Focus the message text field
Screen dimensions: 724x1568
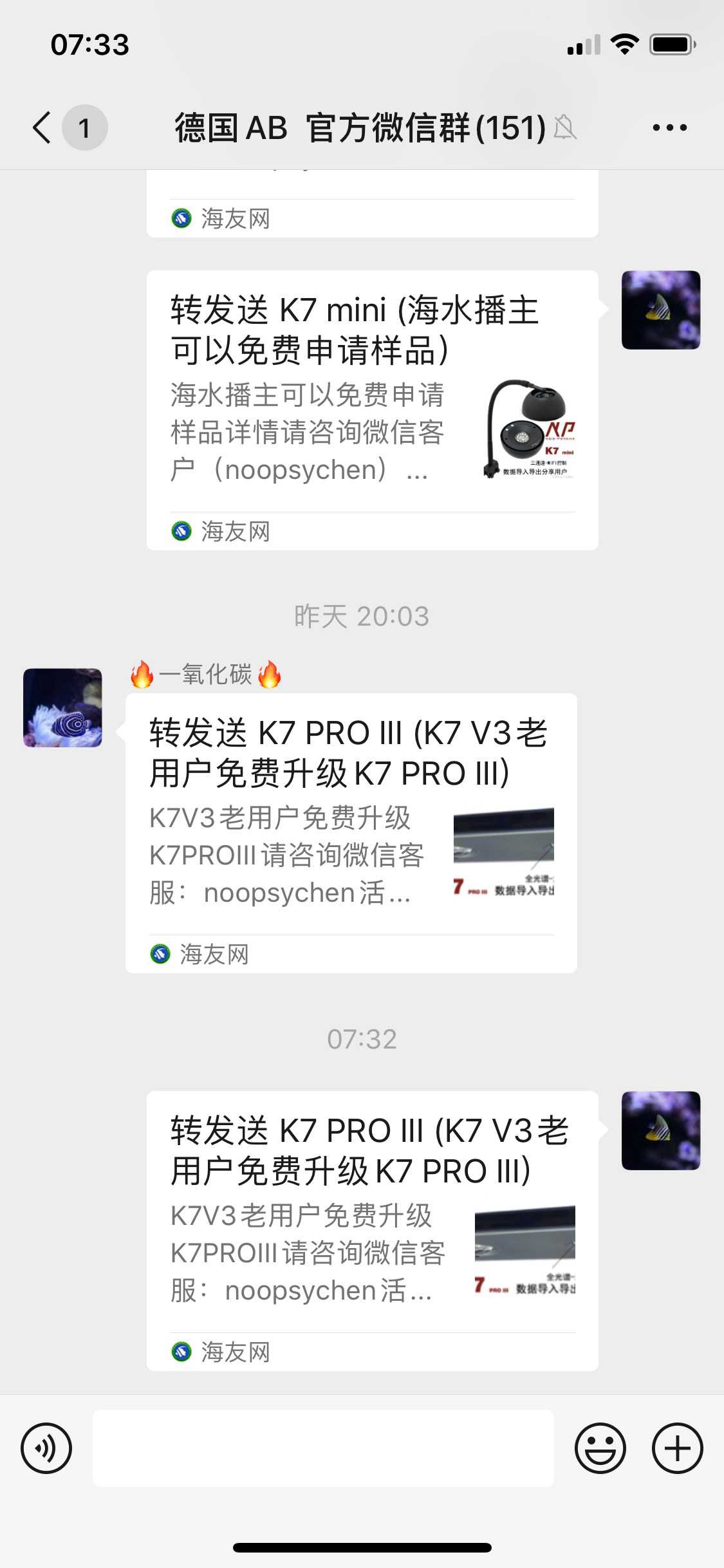pos(323,1448)
